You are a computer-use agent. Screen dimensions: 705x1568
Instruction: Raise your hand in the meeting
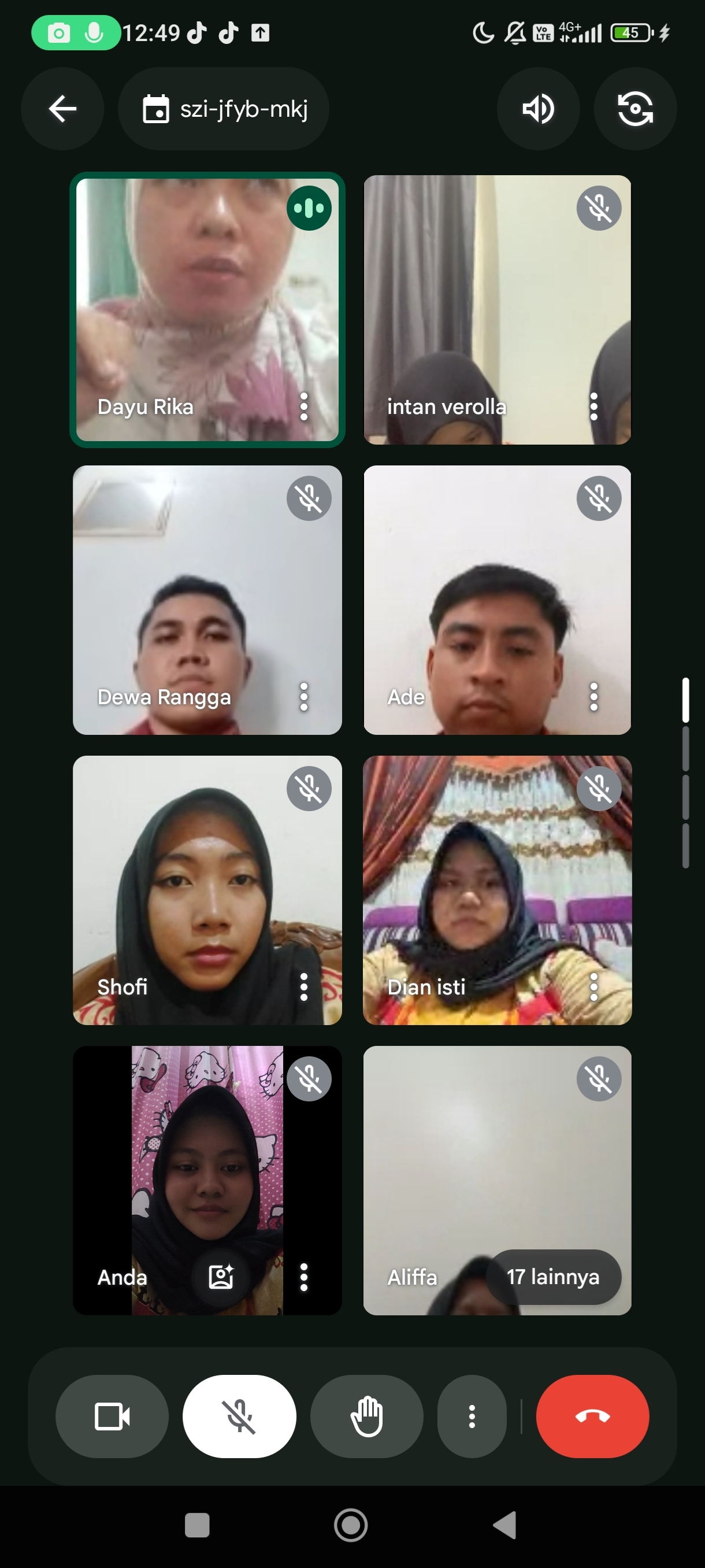(x=367, y=1417)
